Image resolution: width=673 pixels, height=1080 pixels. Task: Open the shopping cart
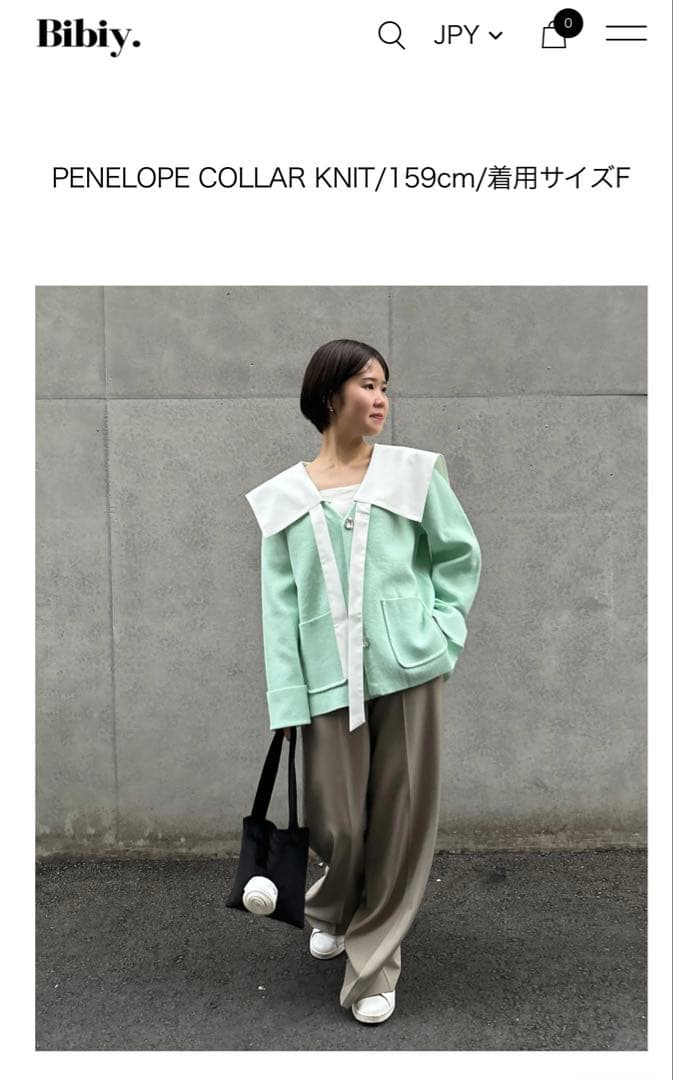click(555, 35)
